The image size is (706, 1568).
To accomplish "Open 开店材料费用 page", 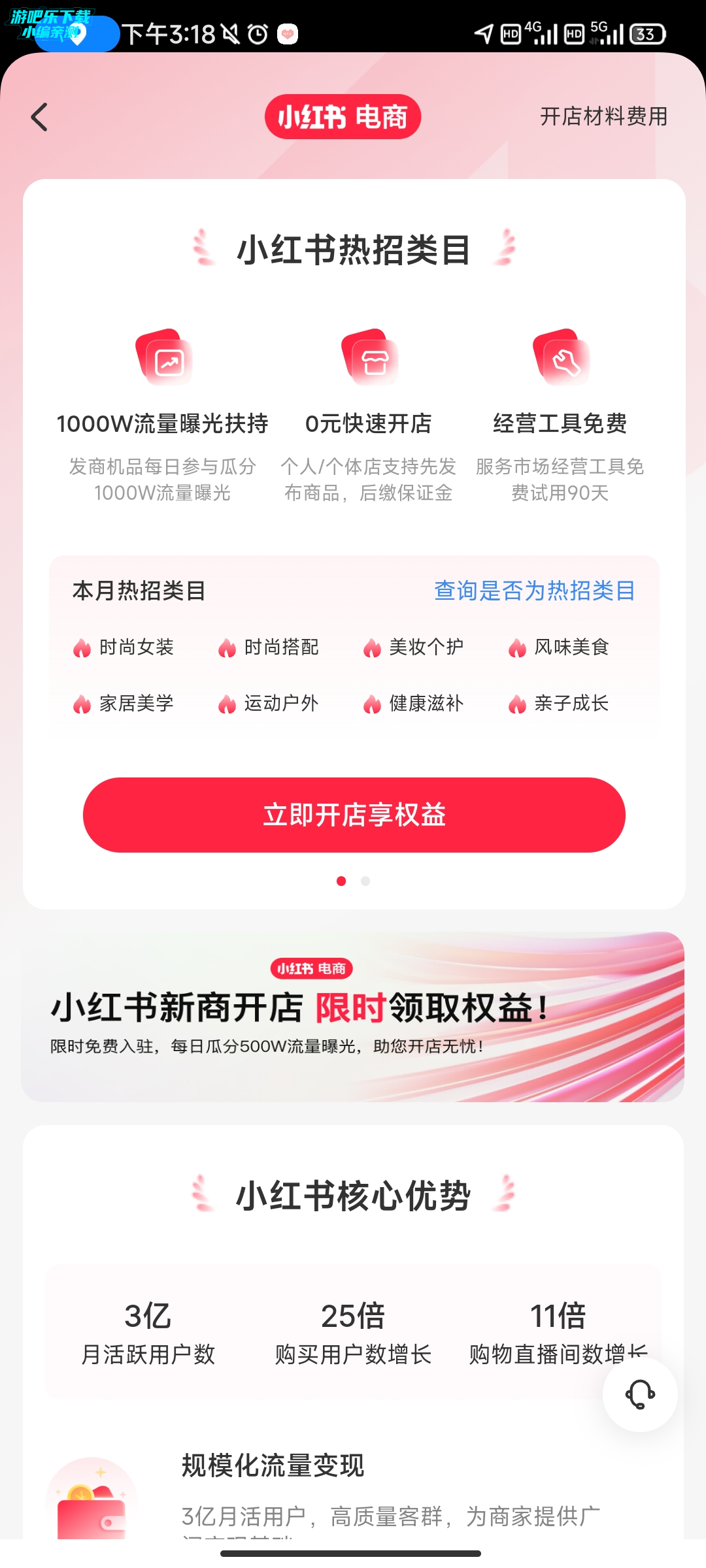I will point(603,116).
